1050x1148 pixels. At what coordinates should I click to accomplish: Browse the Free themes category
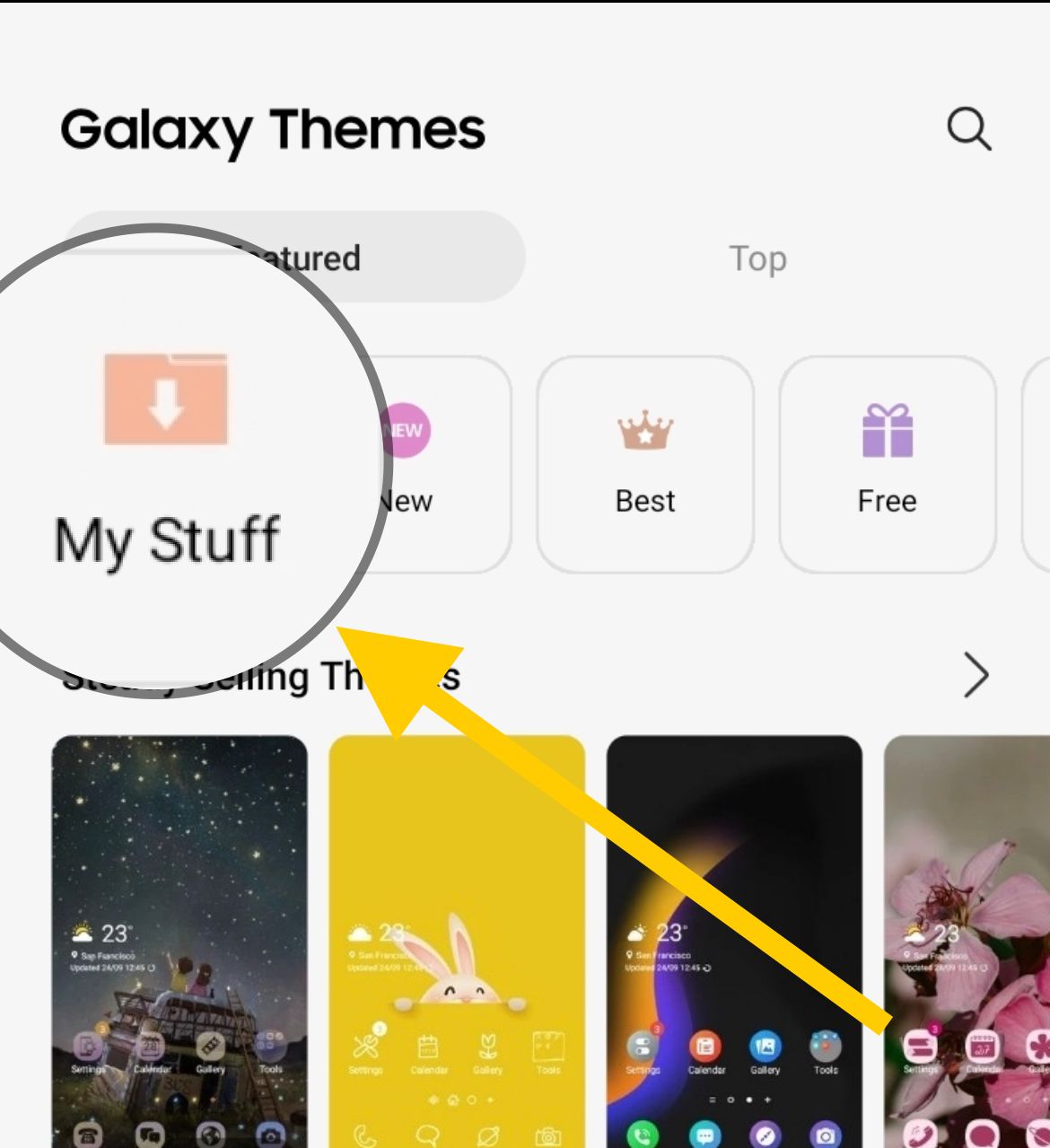888,465
